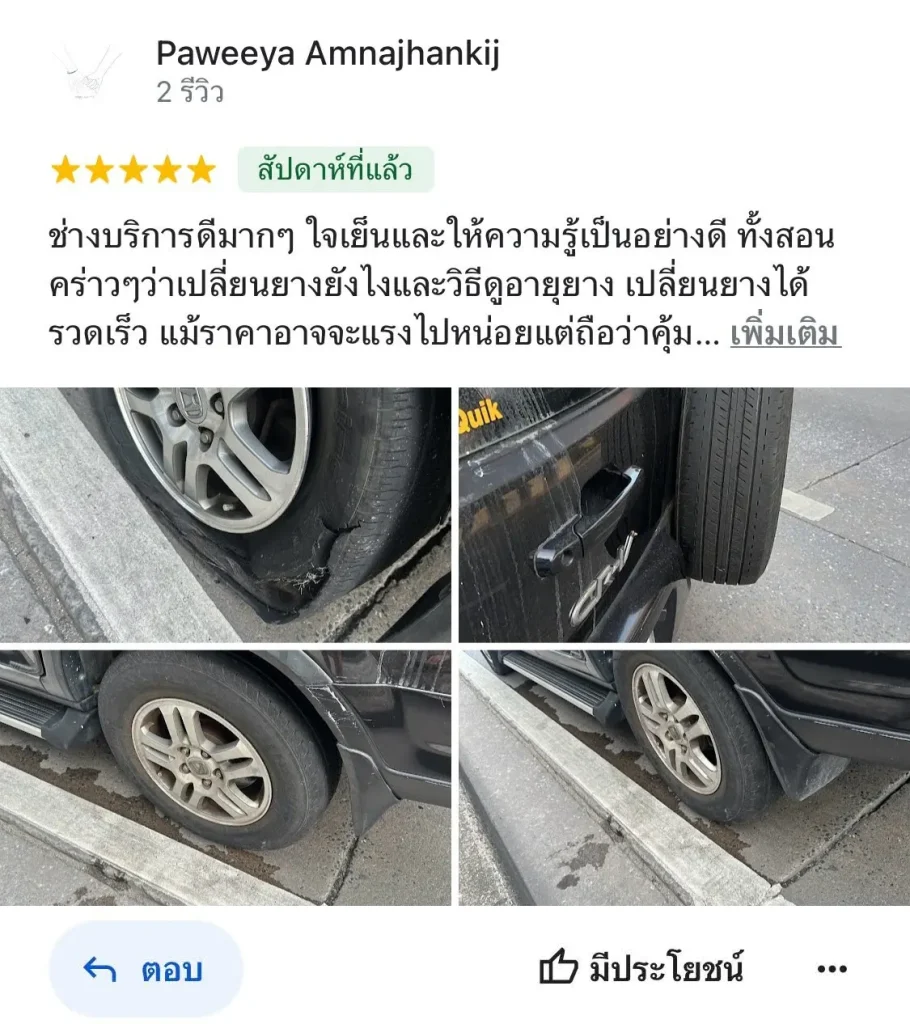Tap the second star icon

[99, 170]
